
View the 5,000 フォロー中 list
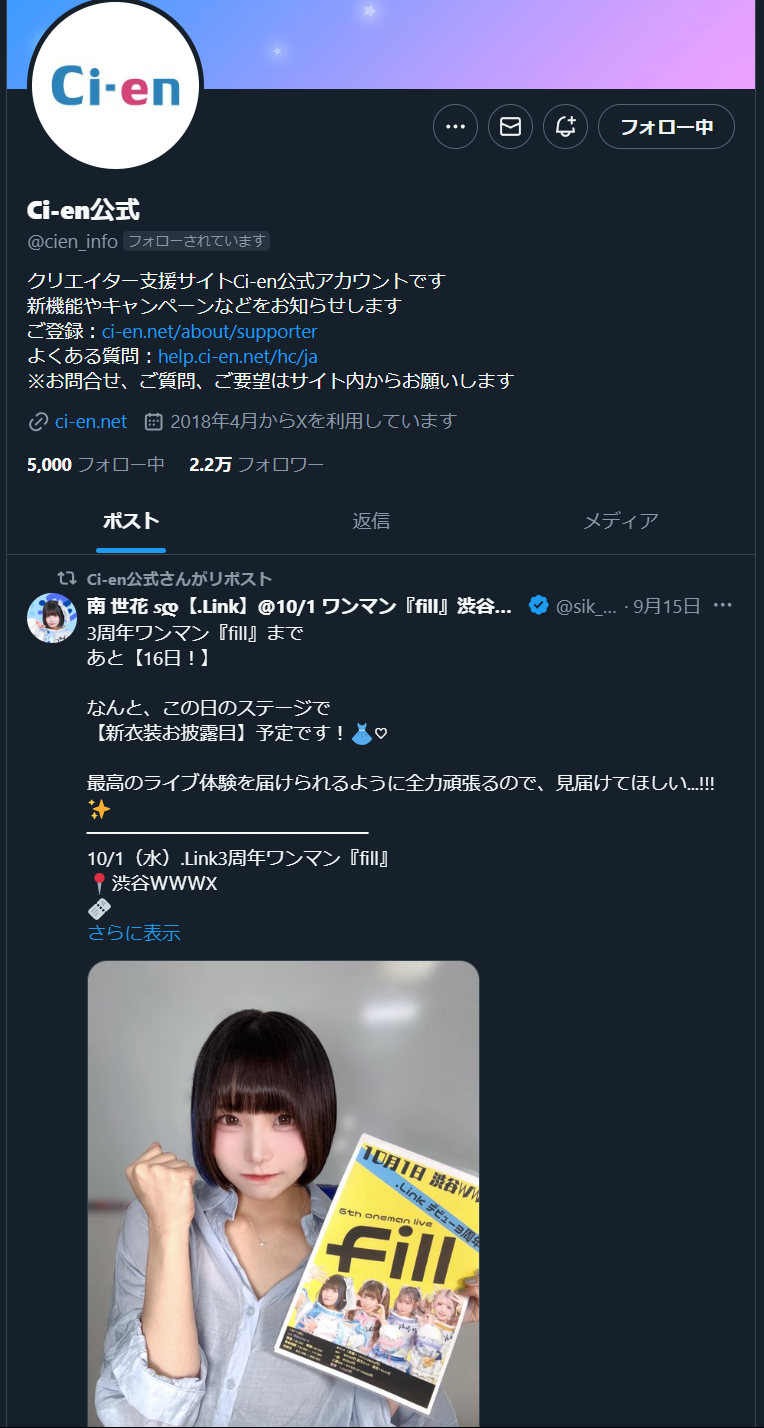coord(96,464)
